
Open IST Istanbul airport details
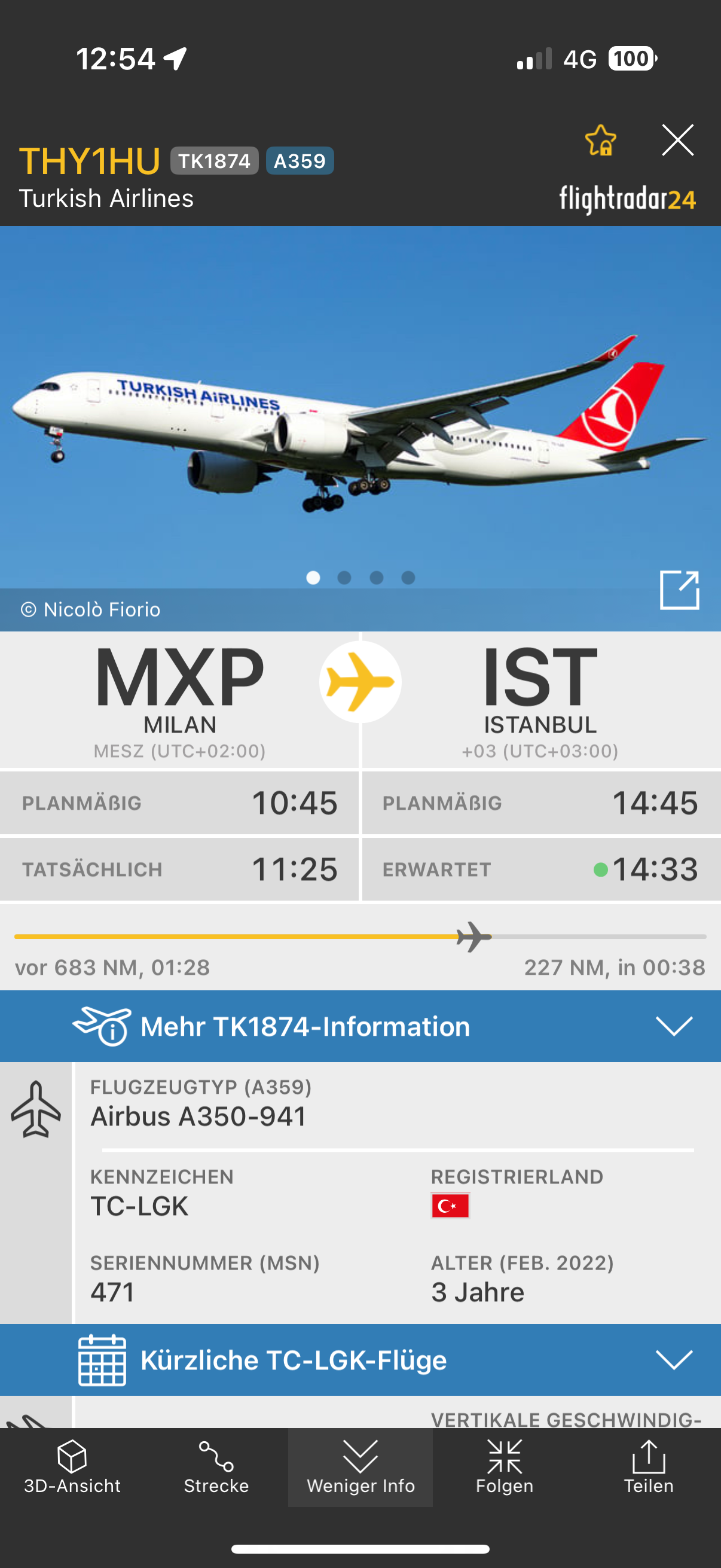(x=540, y=700)
